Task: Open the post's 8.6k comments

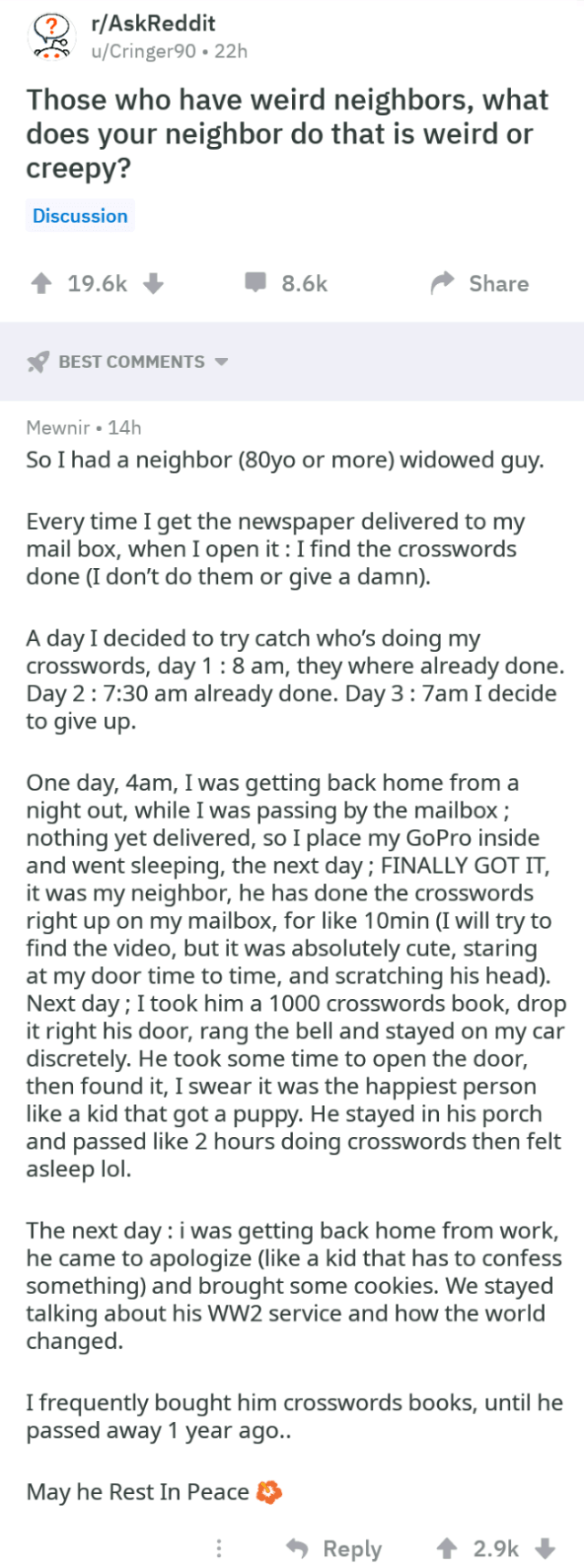Action: point(286,283)
